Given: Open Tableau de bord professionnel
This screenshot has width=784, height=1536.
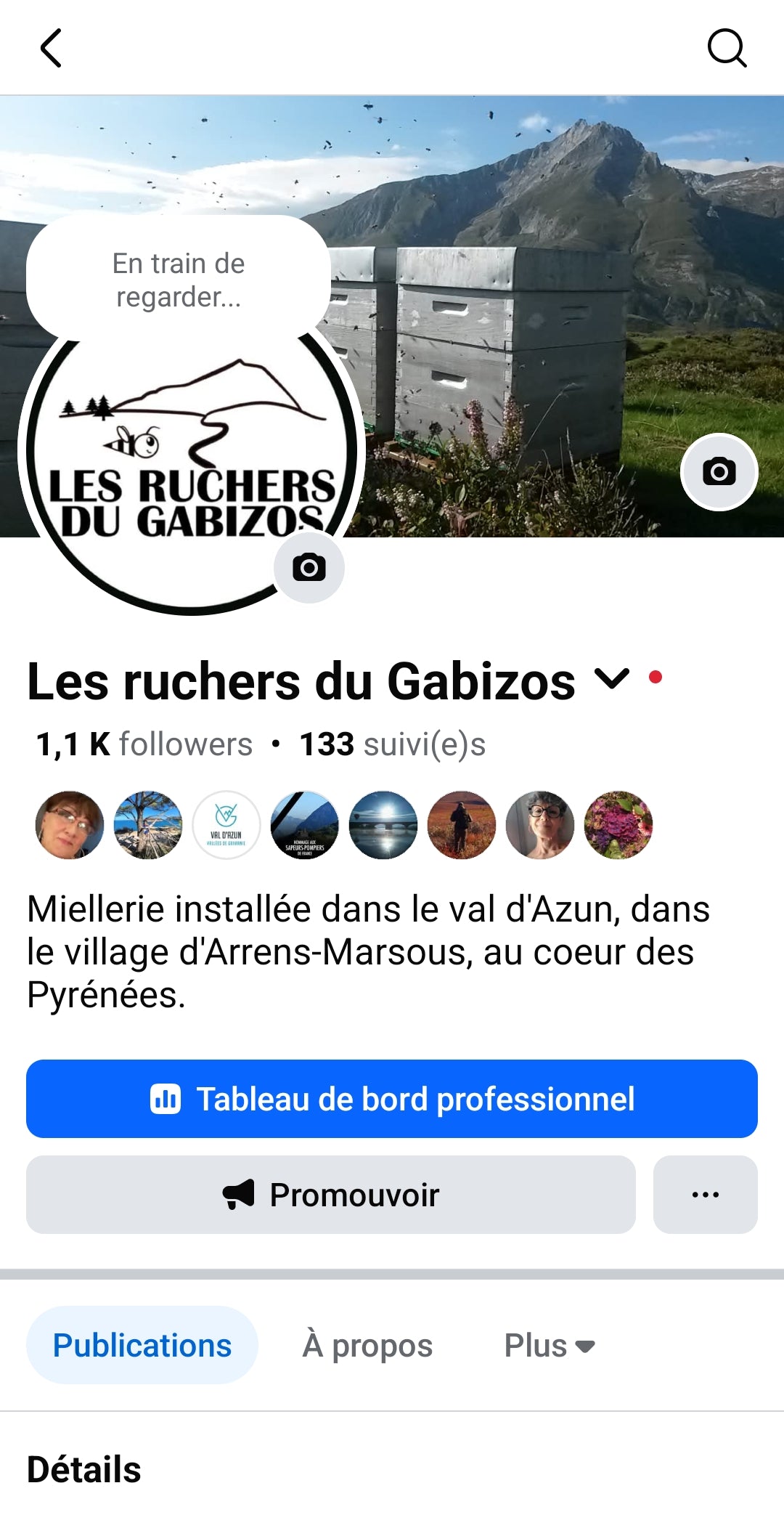Looking at the screenshot, I should 392,1099.
